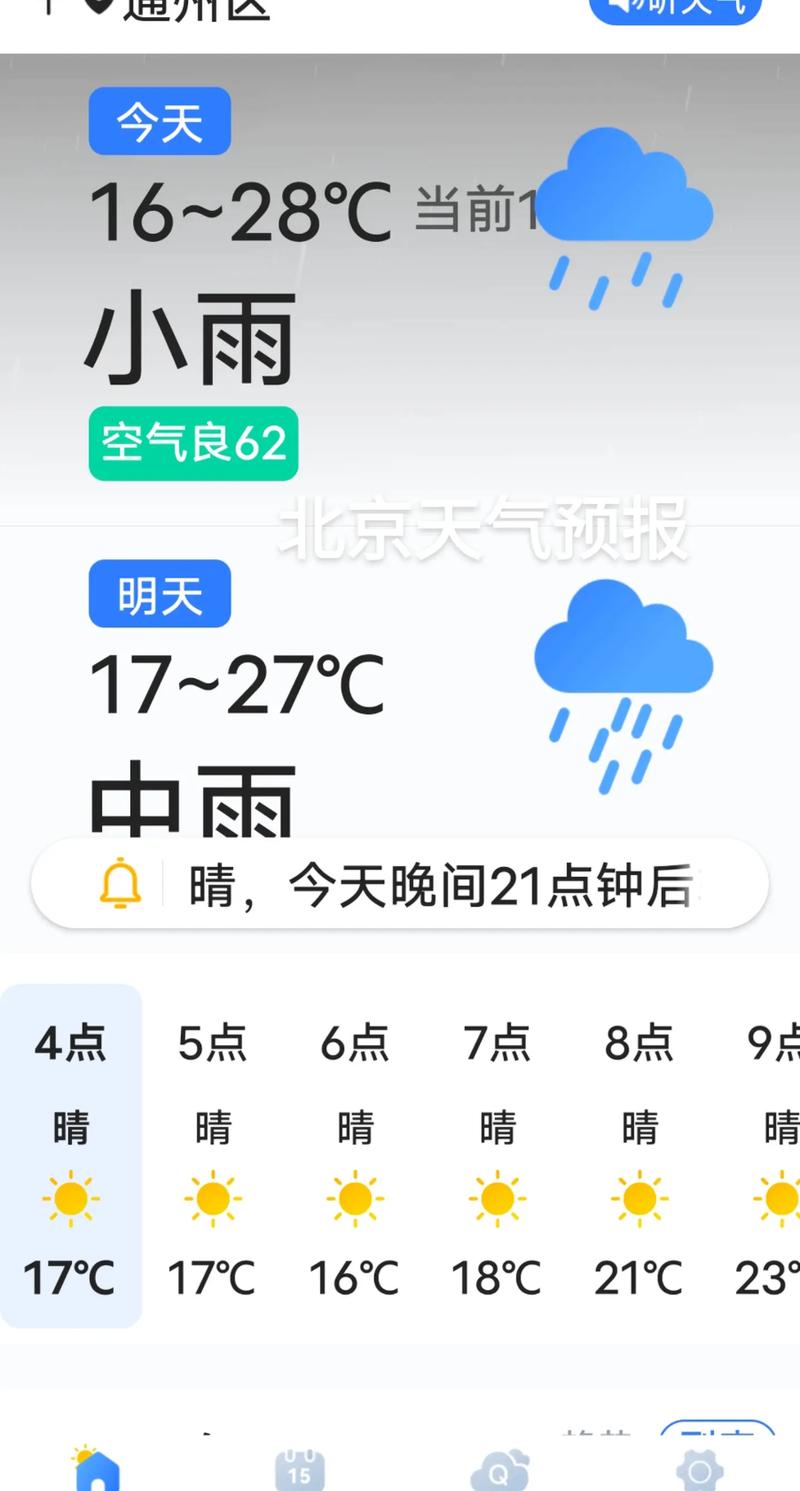
Task: Open the weather alert banner about 21点
Action: coord(400,884)
